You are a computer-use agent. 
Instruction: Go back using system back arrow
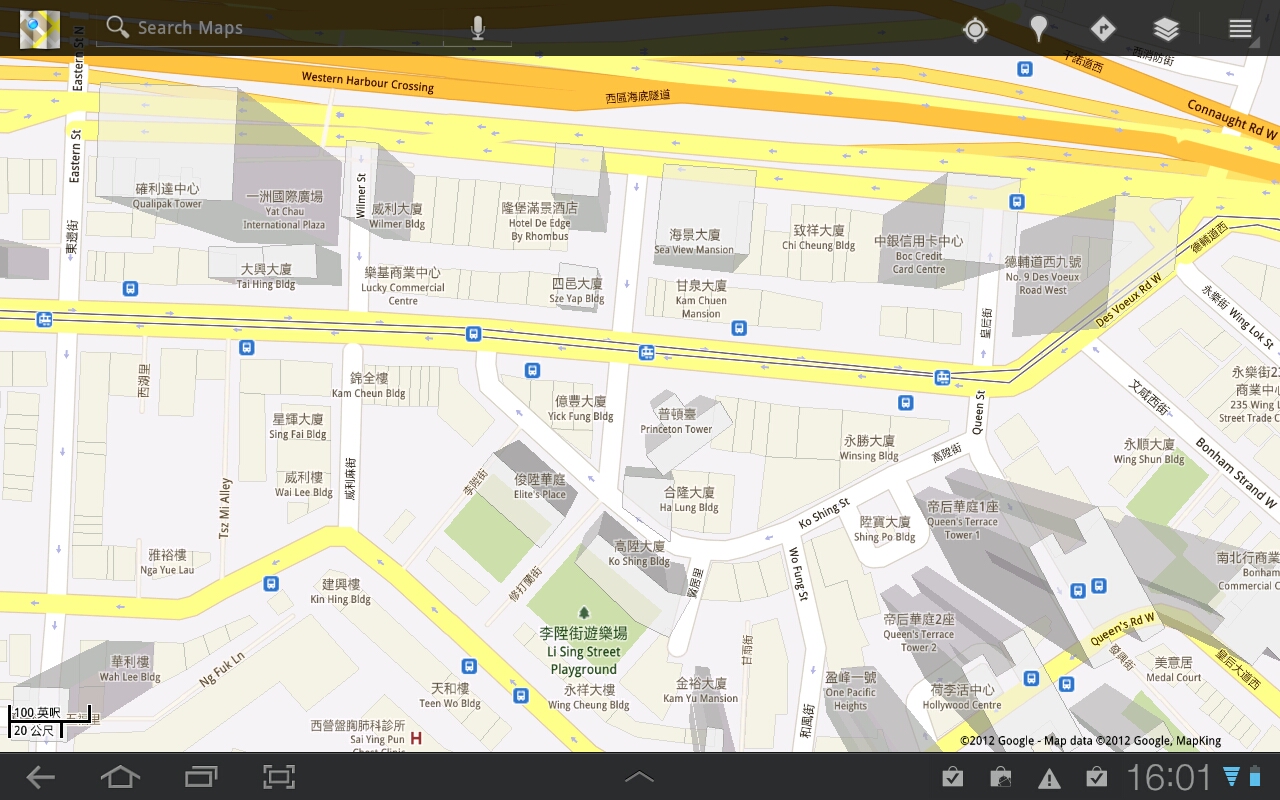tap(41, 777)
